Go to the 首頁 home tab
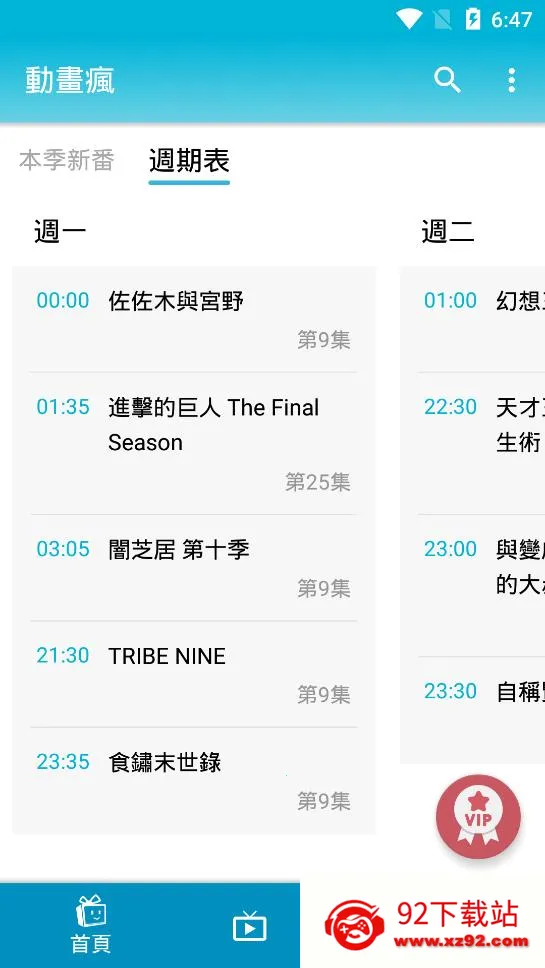 [91, 925]
